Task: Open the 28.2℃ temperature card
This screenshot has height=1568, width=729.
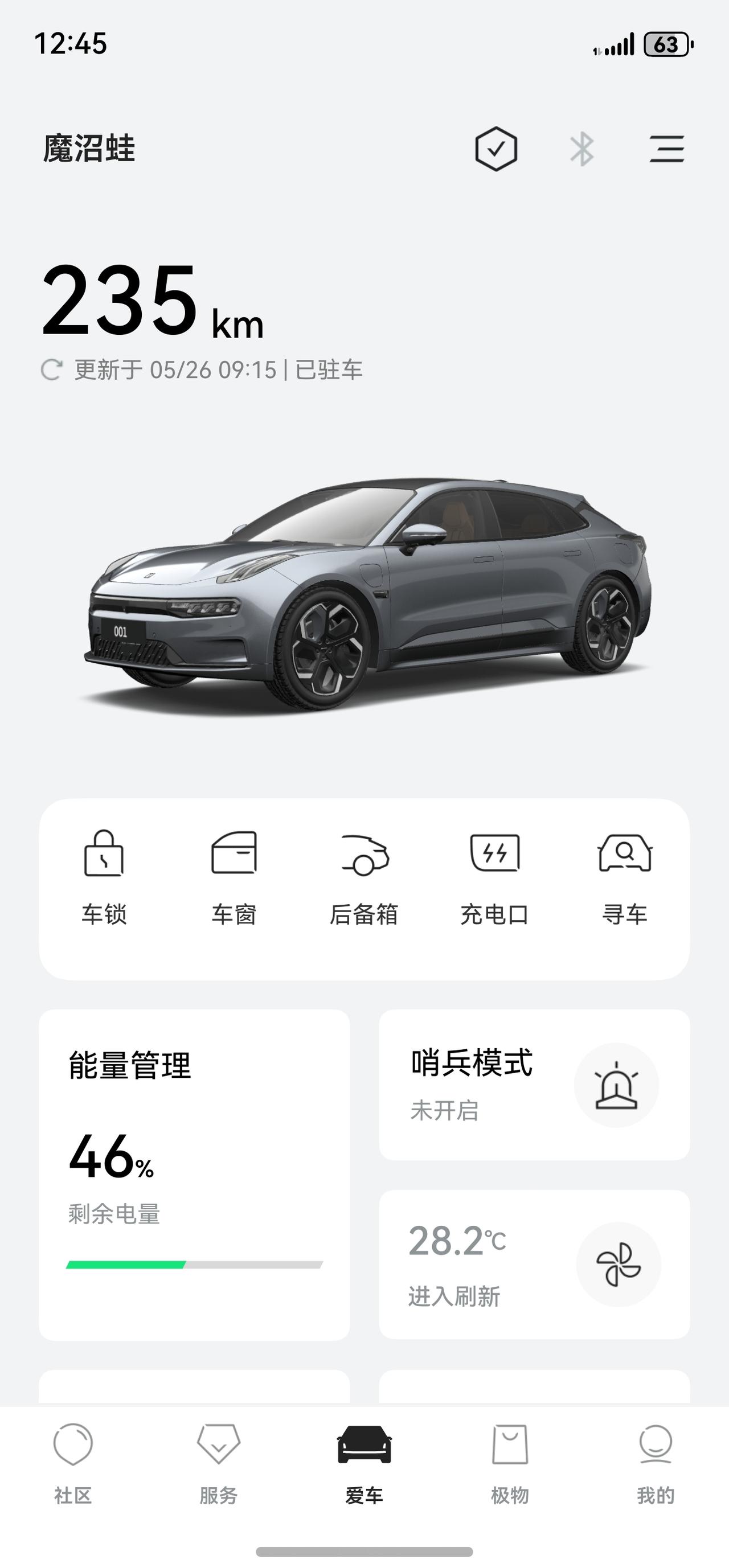Action: tap(534, 1265)
